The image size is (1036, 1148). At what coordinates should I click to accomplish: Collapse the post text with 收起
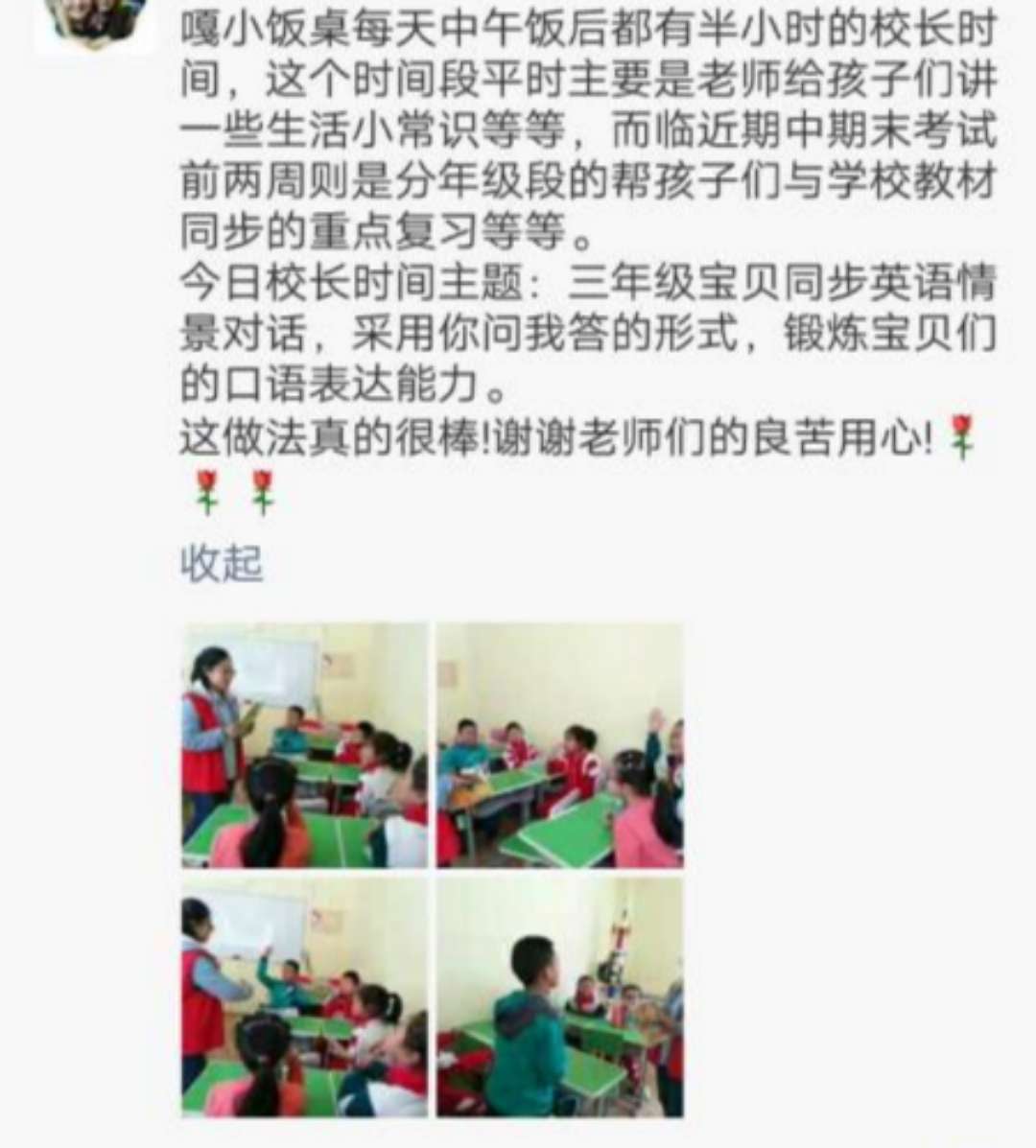tap(221, 564)
